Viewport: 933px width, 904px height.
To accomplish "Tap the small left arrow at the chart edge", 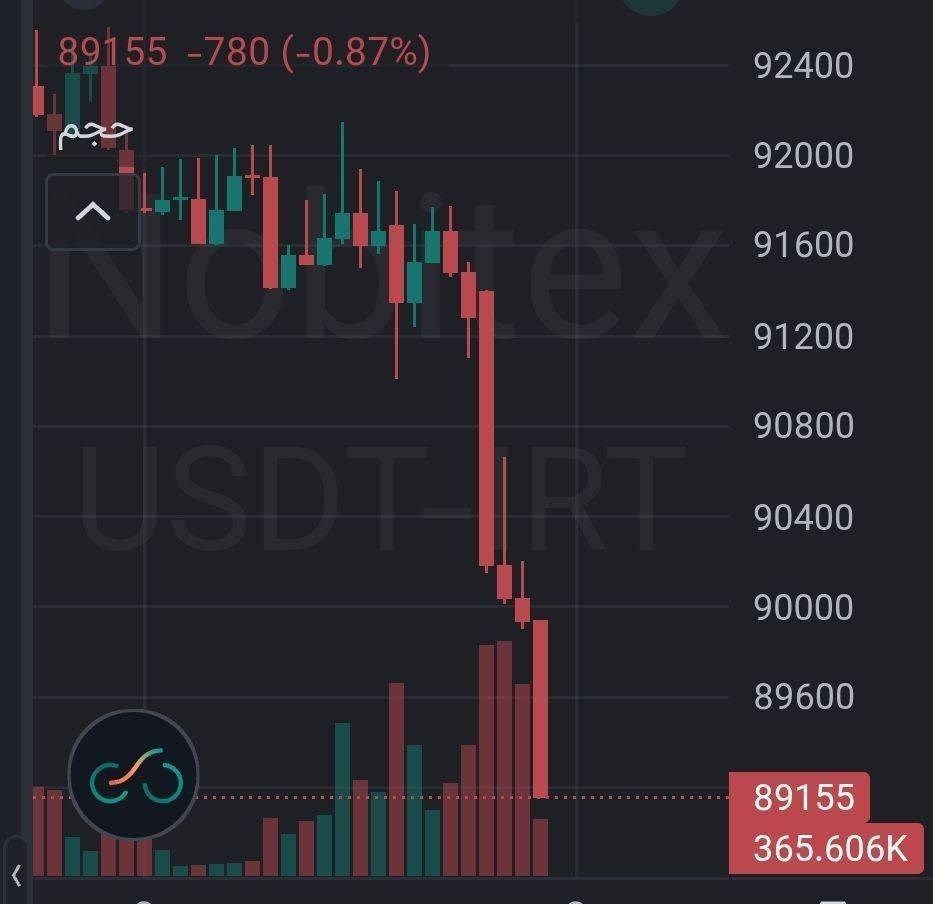I will click(x=16, y=877).
